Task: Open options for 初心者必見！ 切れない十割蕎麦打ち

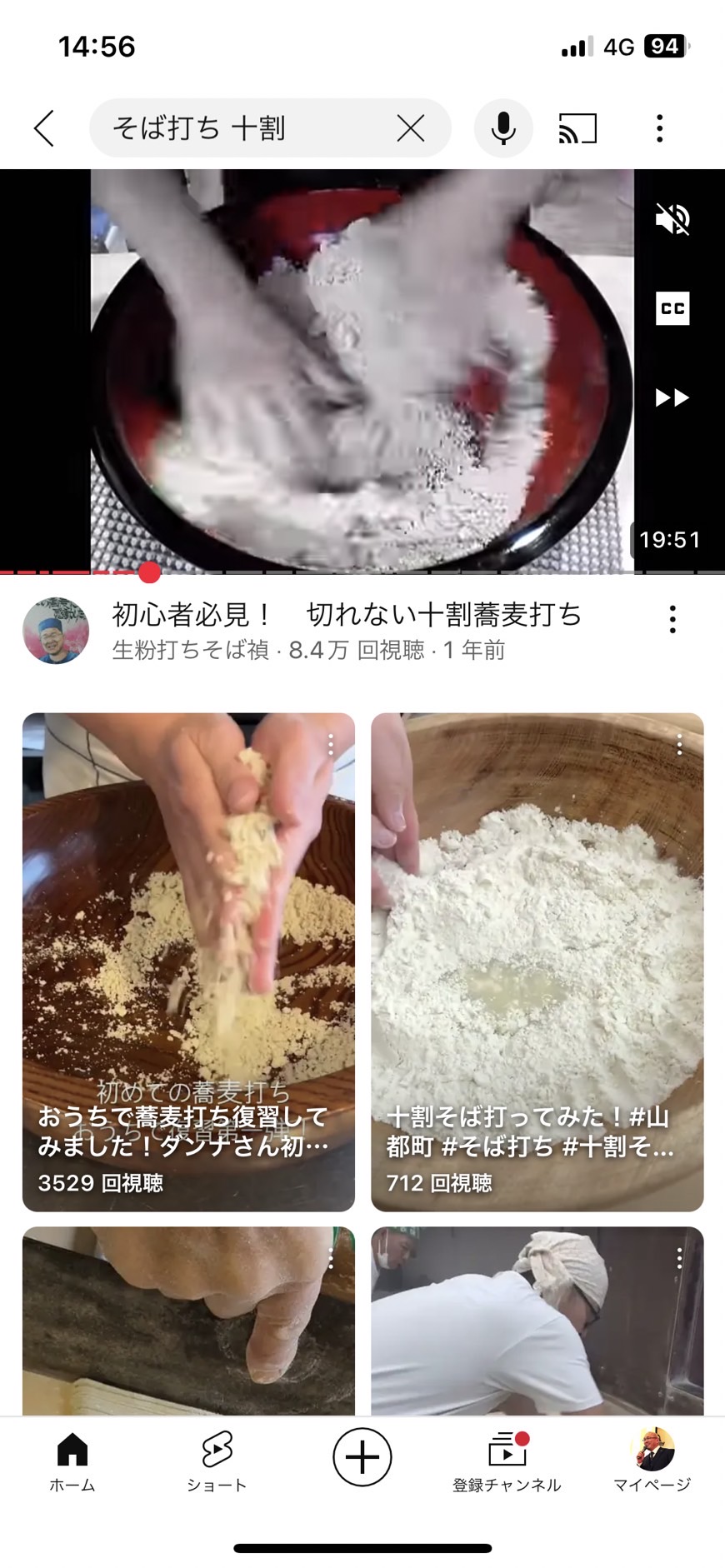Action: point(672,619)
